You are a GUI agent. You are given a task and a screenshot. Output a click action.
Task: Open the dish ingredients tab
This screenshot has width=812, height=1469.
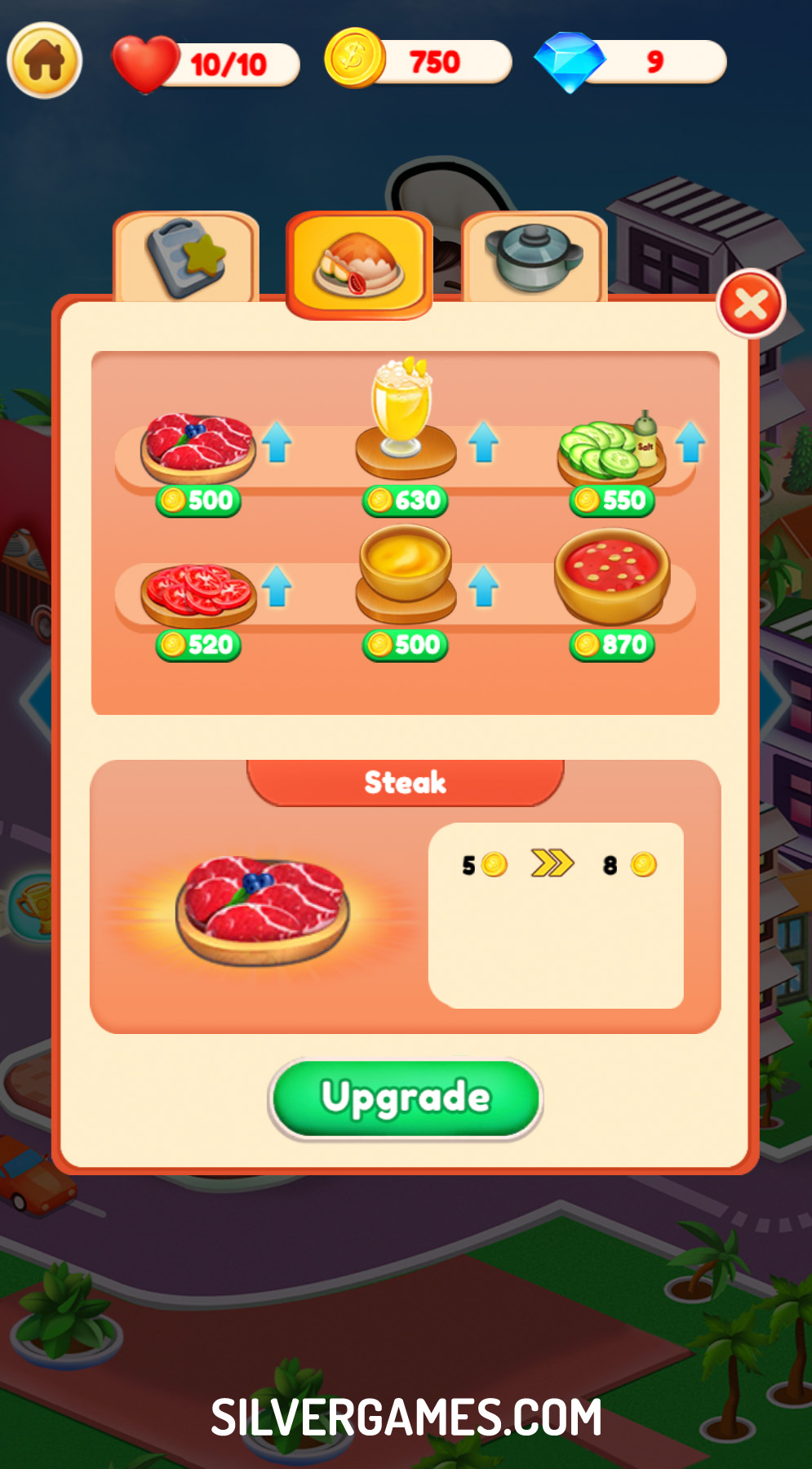coord(359,263)
